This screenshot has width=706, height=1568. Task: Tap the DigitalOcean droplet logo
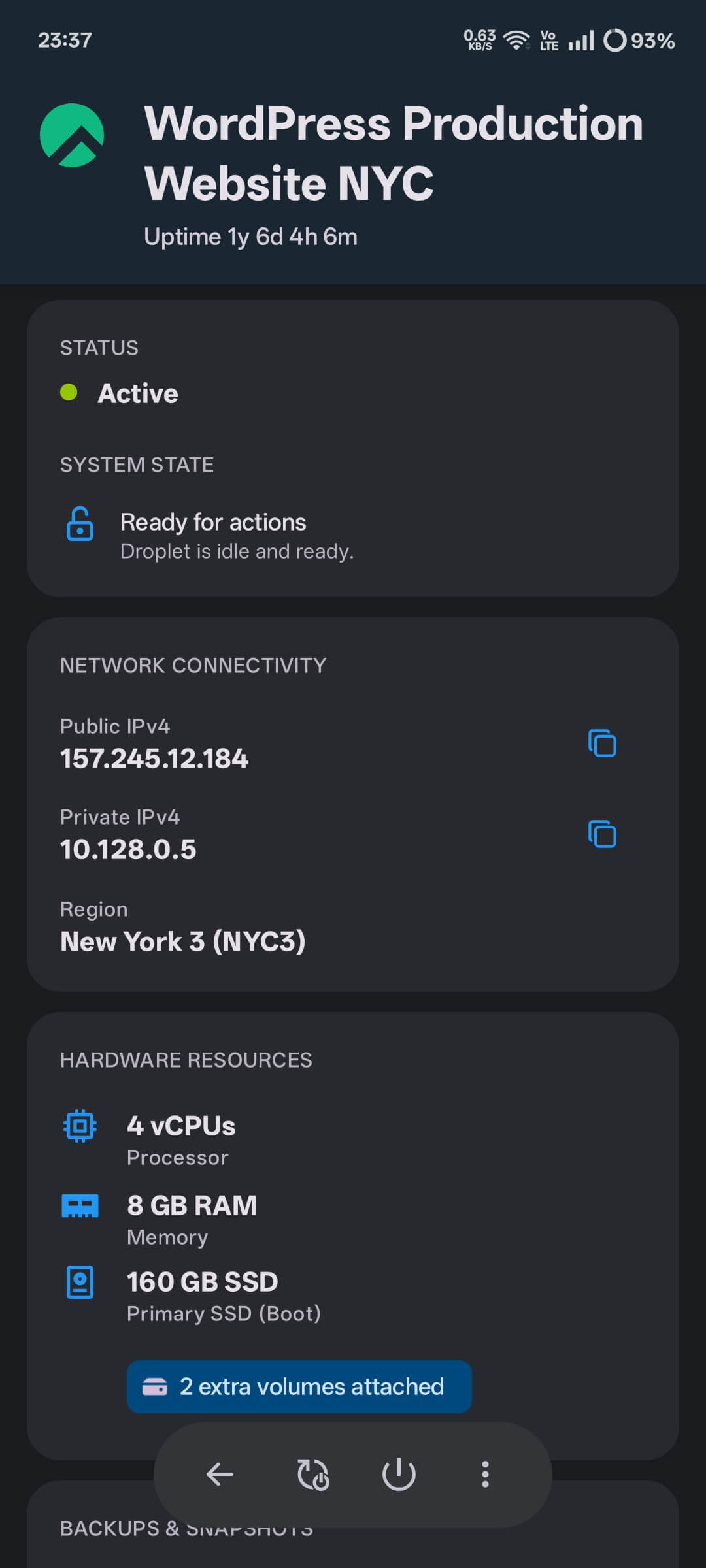point(72,135)
